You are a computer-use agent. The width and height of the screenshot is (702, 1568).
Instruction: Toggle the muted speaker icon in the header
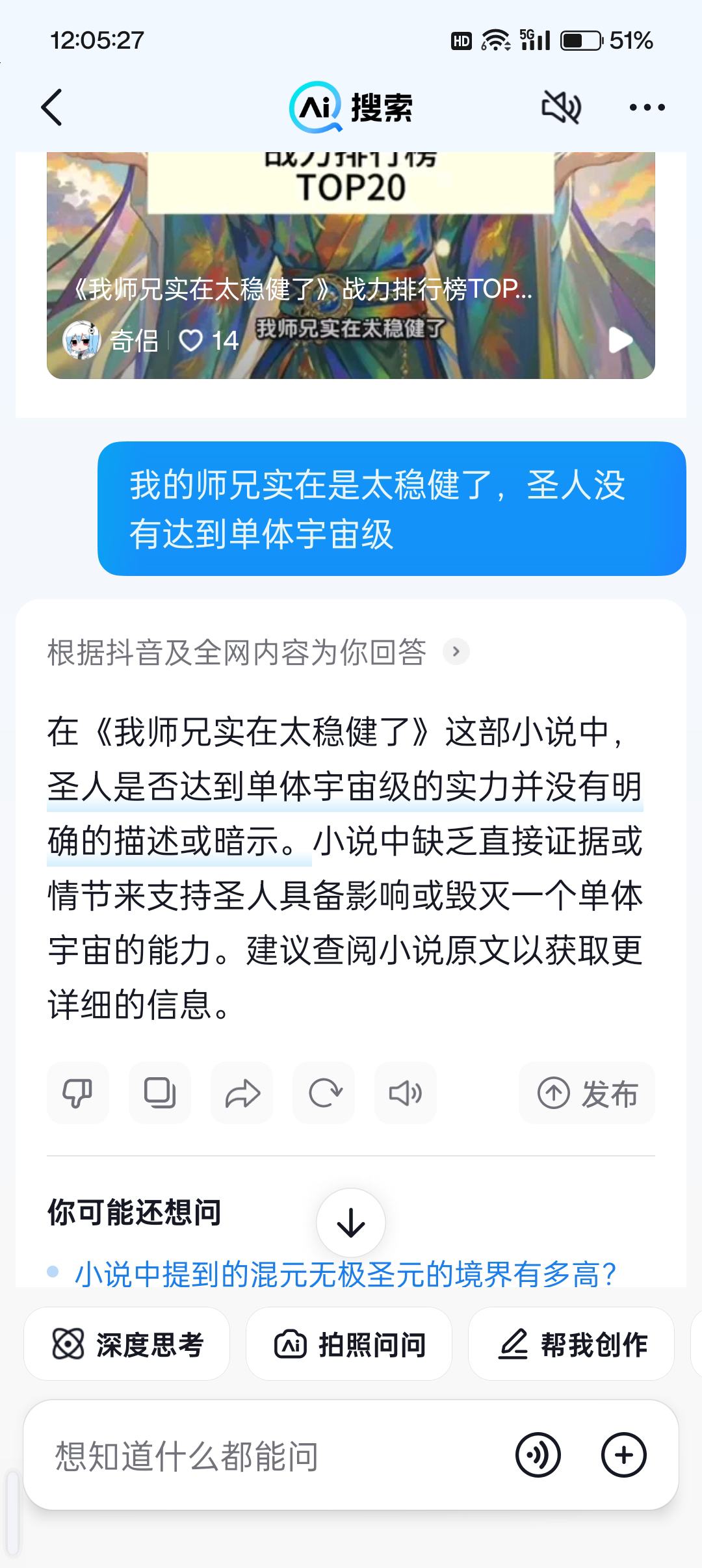click(x=561, y=107)
